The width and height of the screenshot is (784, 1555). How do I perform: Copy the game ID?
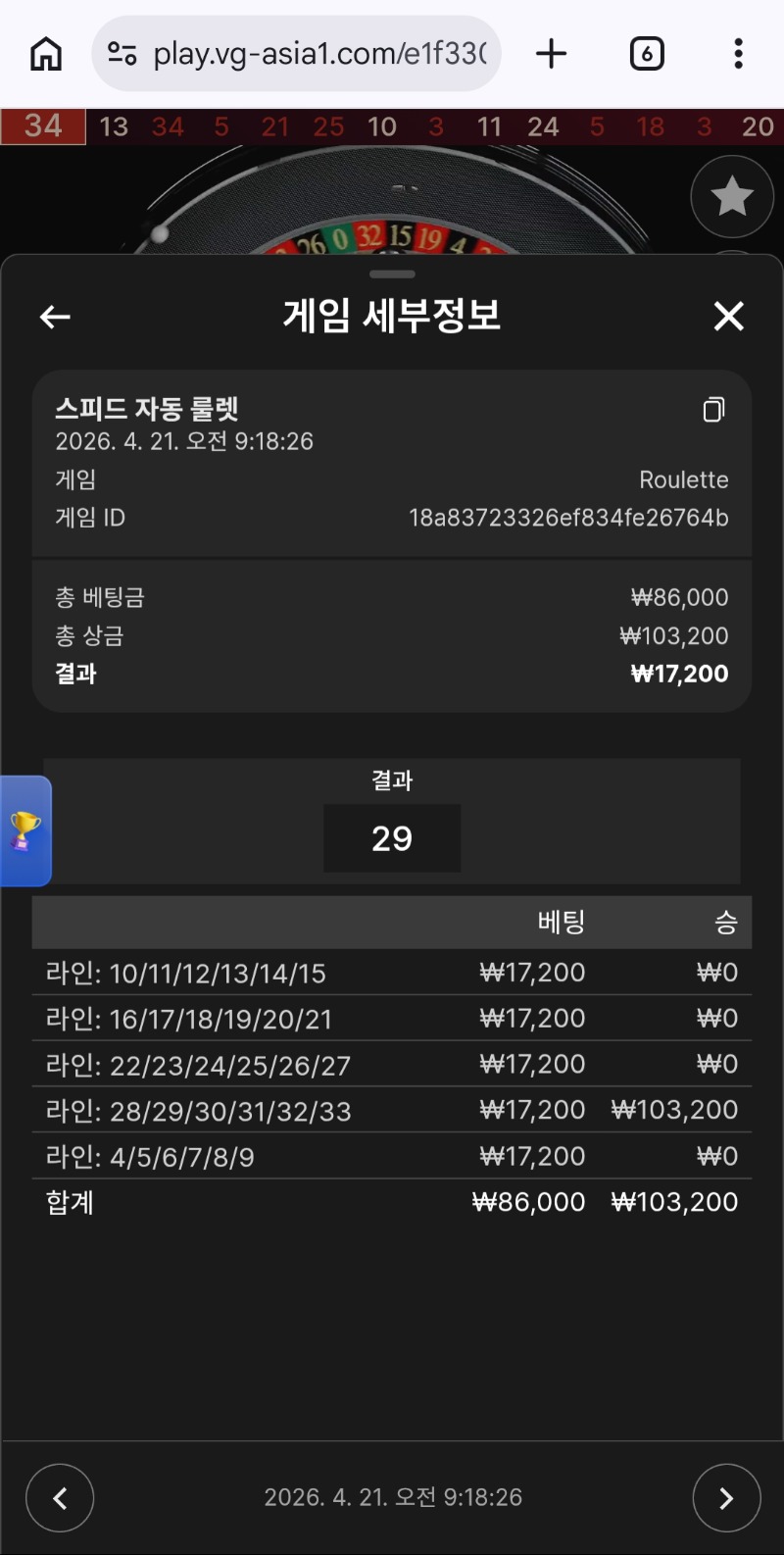713,410
